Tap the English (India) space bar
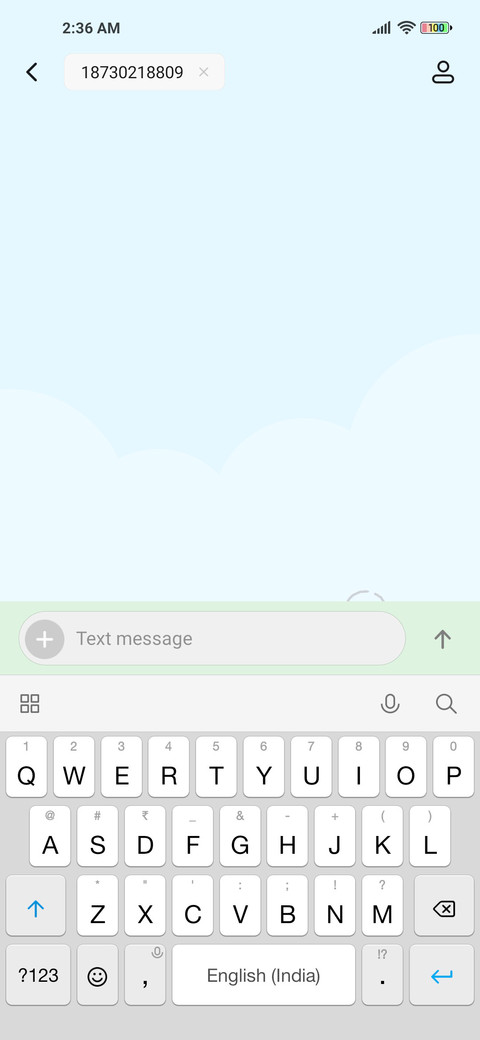 tap(263, 975)
